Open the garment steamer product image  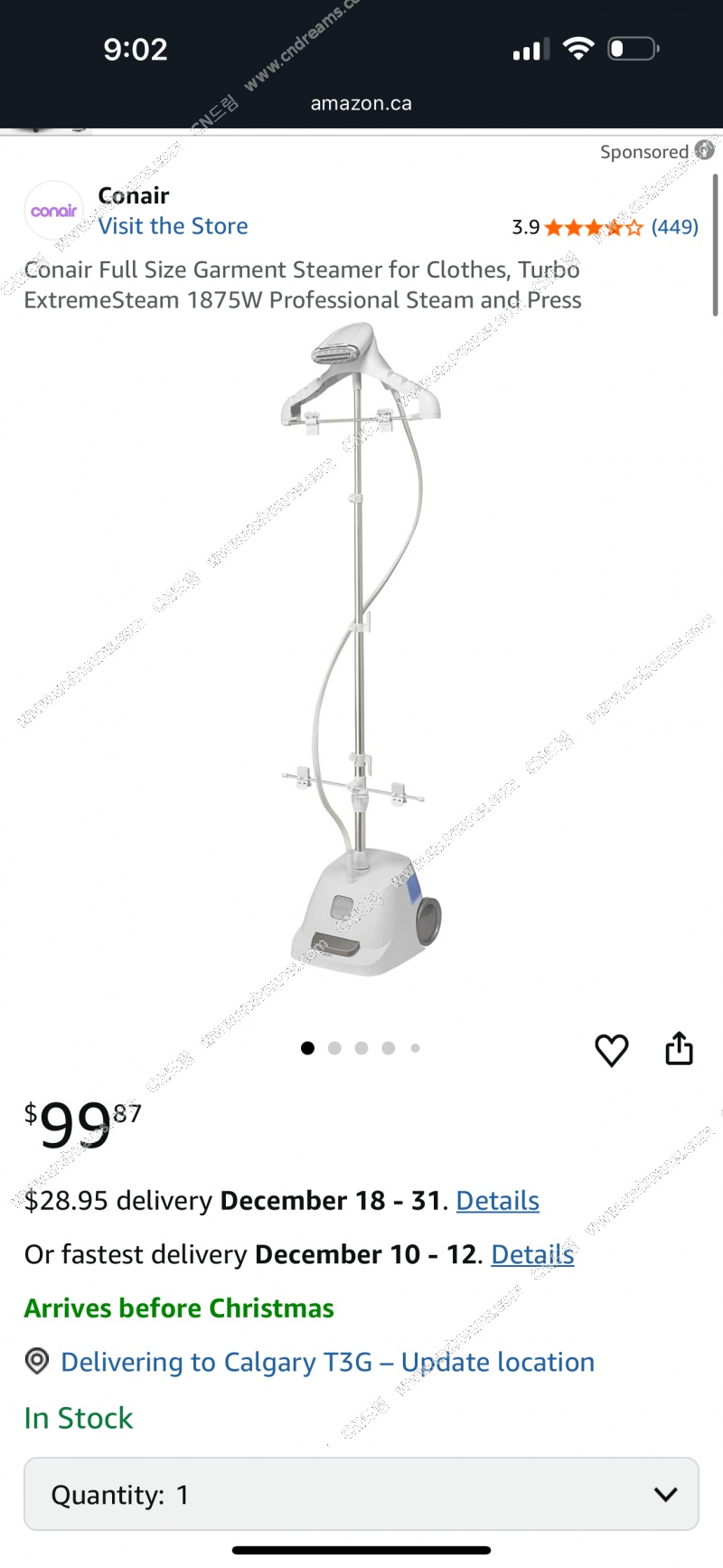click(361, 651)
